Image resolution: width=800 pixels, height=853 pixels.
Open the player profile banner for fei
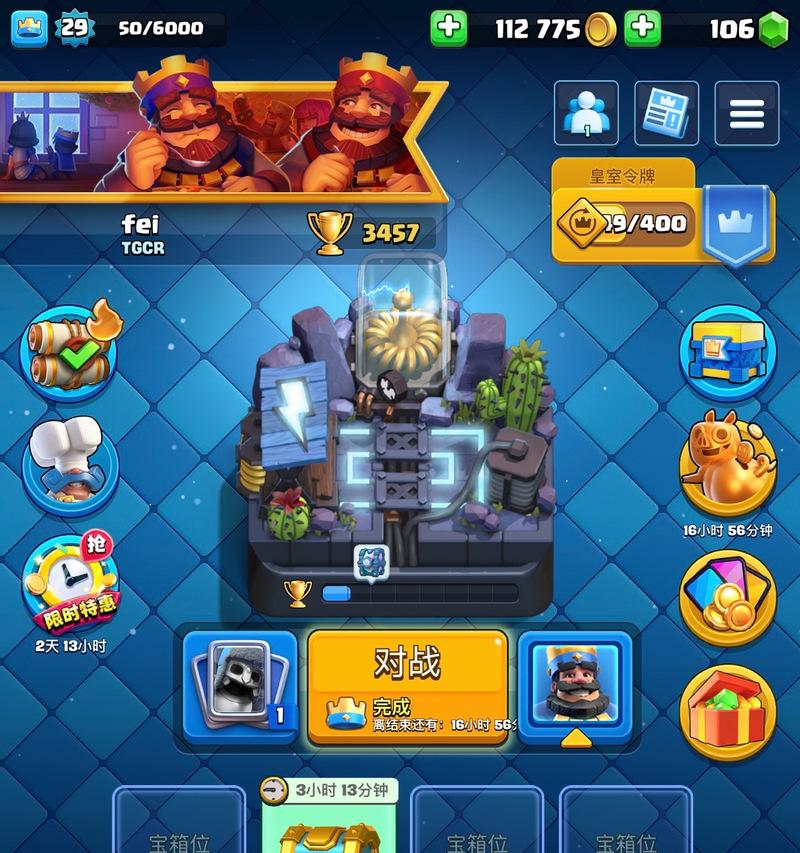[x=220, y=140]
